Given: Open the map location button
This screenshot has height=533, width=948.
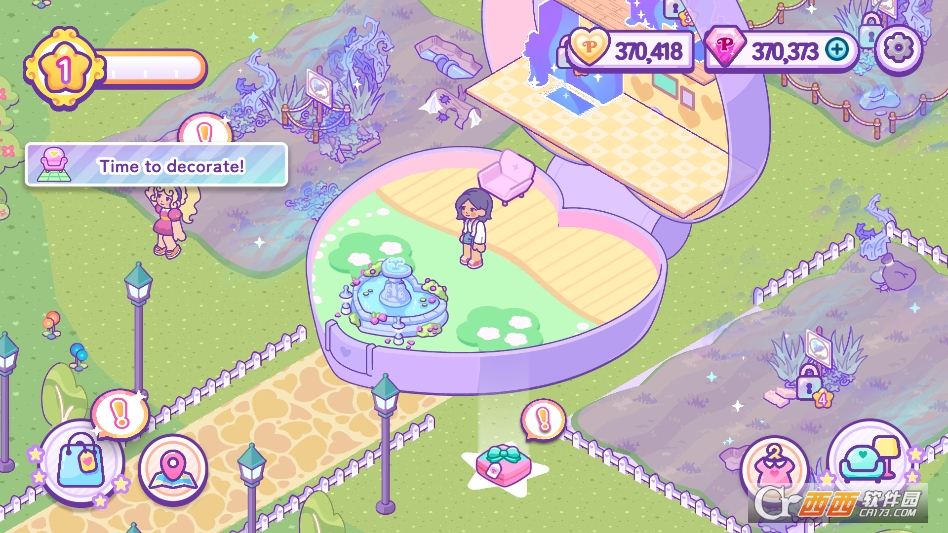Looking at the screenshot, I should tap(174, 468).
